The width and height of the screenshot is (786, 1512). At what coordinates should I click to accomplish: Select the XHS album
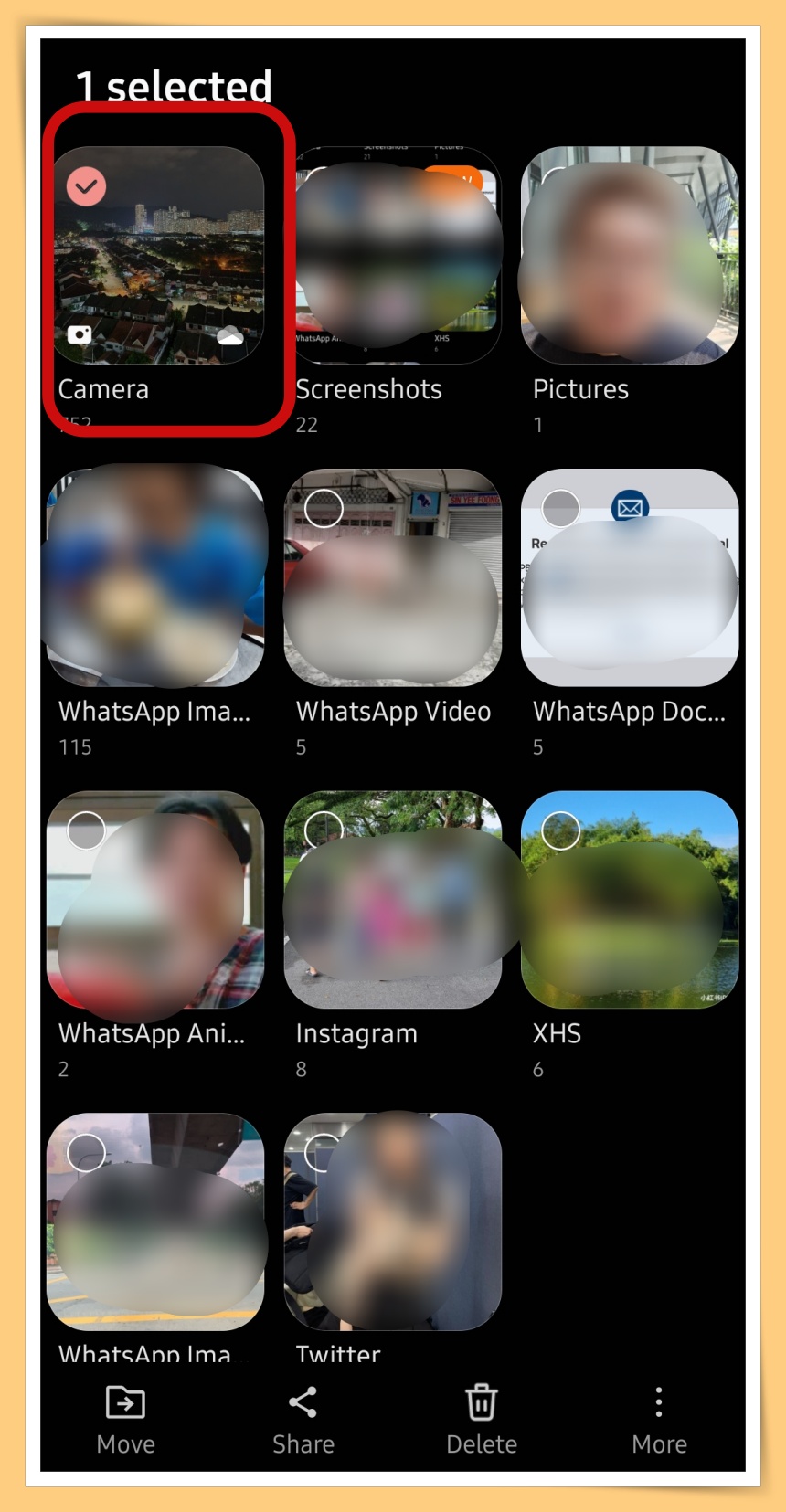tap(560, 830)
